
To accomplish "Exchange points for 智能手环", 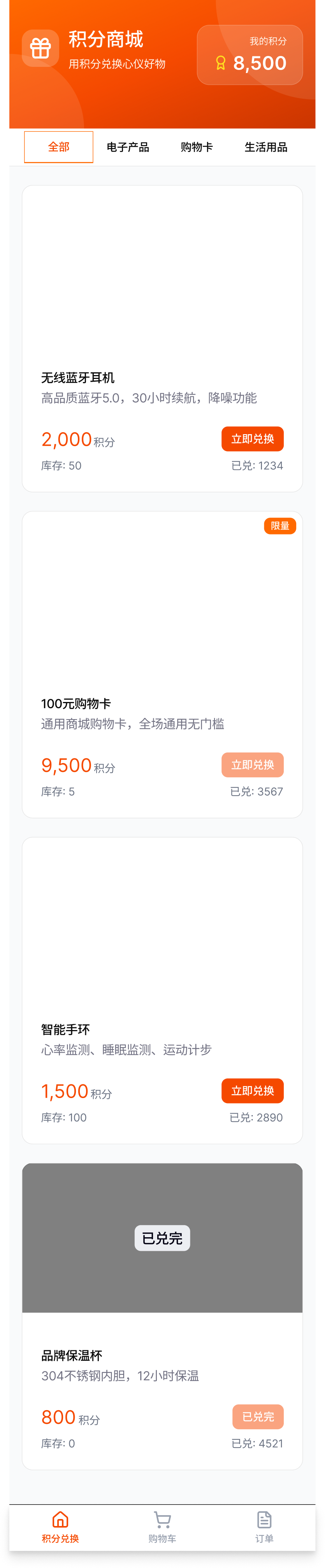I will pos(252,1090).
